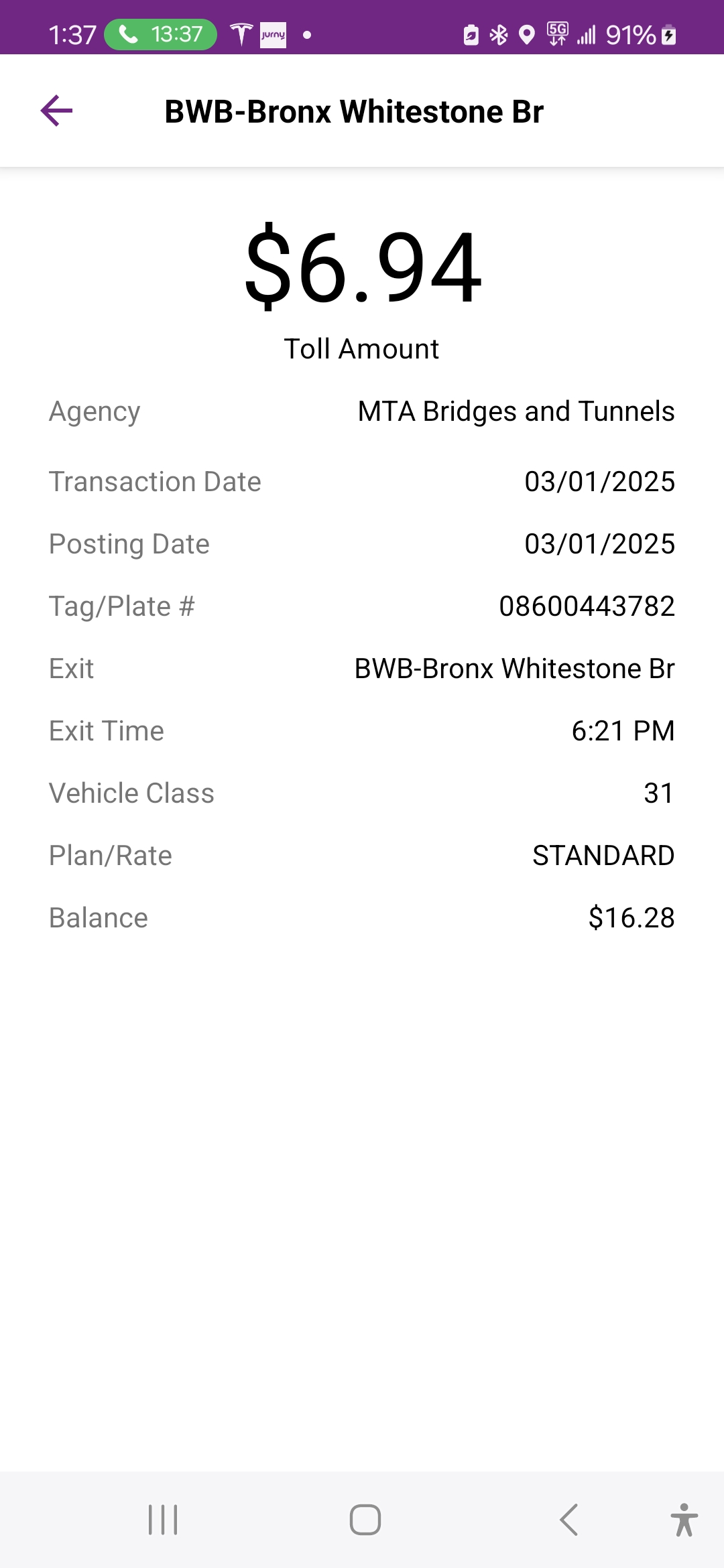
Task: Tap the system back chevron
Action: (x=568, y=1519)
